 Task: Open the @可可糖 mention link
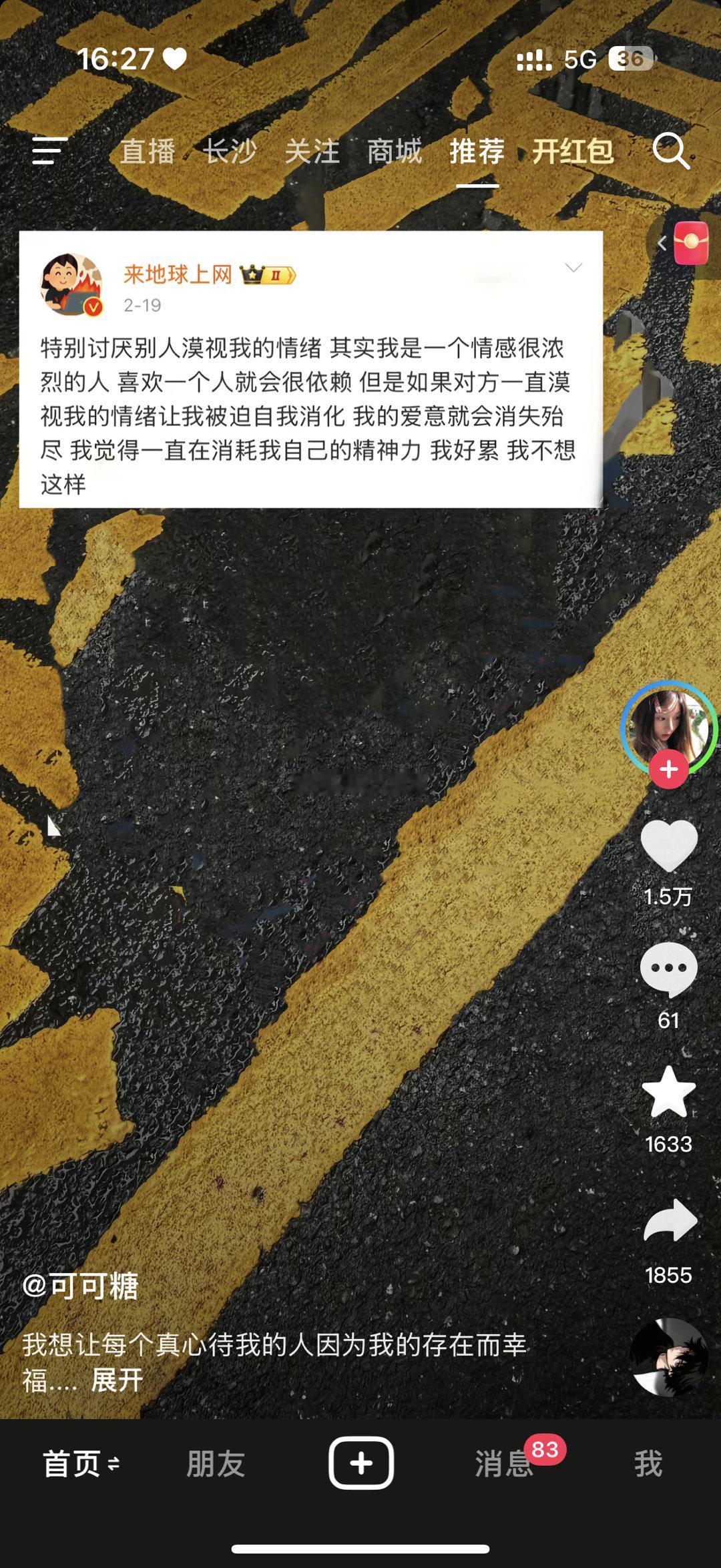coord(80,1287)
